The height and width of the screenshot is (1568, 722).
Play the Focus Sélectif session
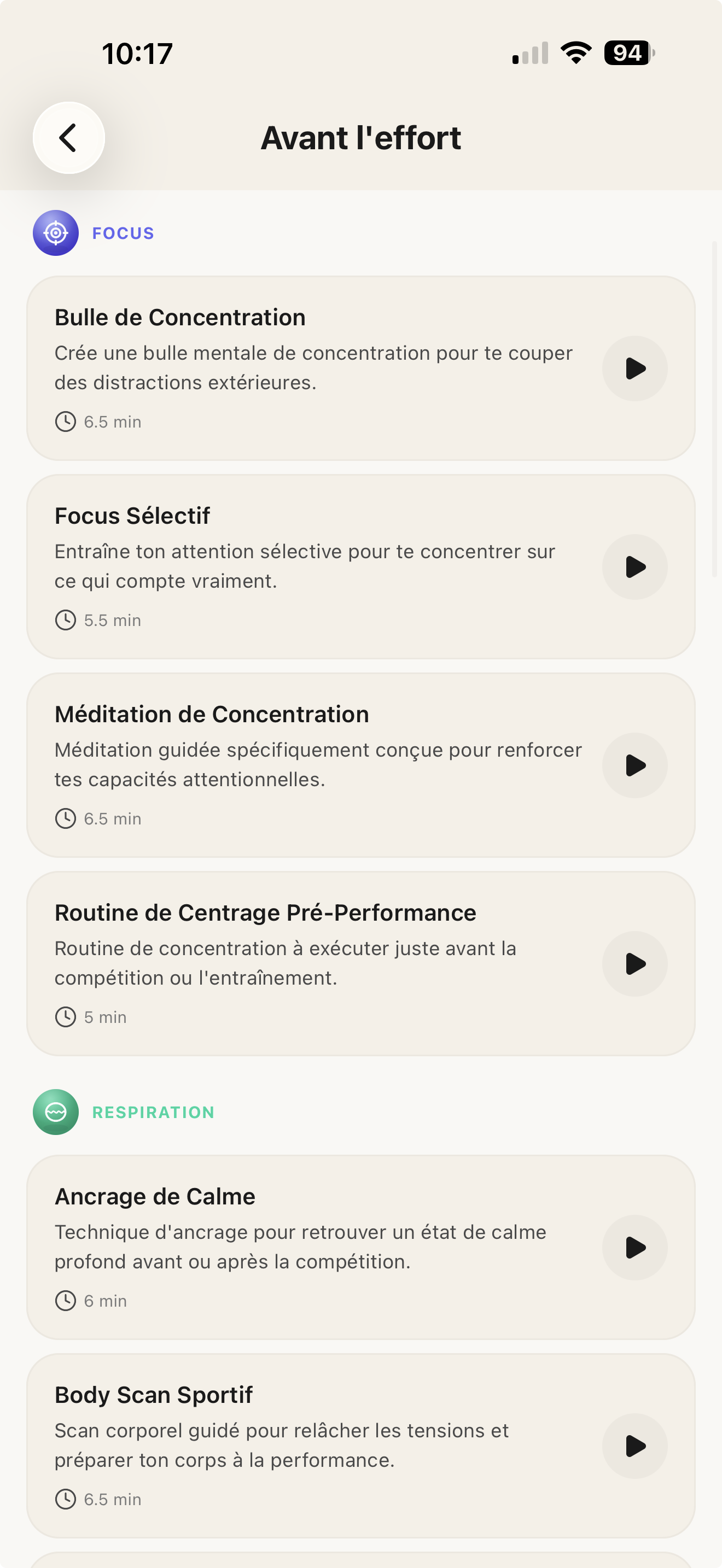(x=634, y=567)
